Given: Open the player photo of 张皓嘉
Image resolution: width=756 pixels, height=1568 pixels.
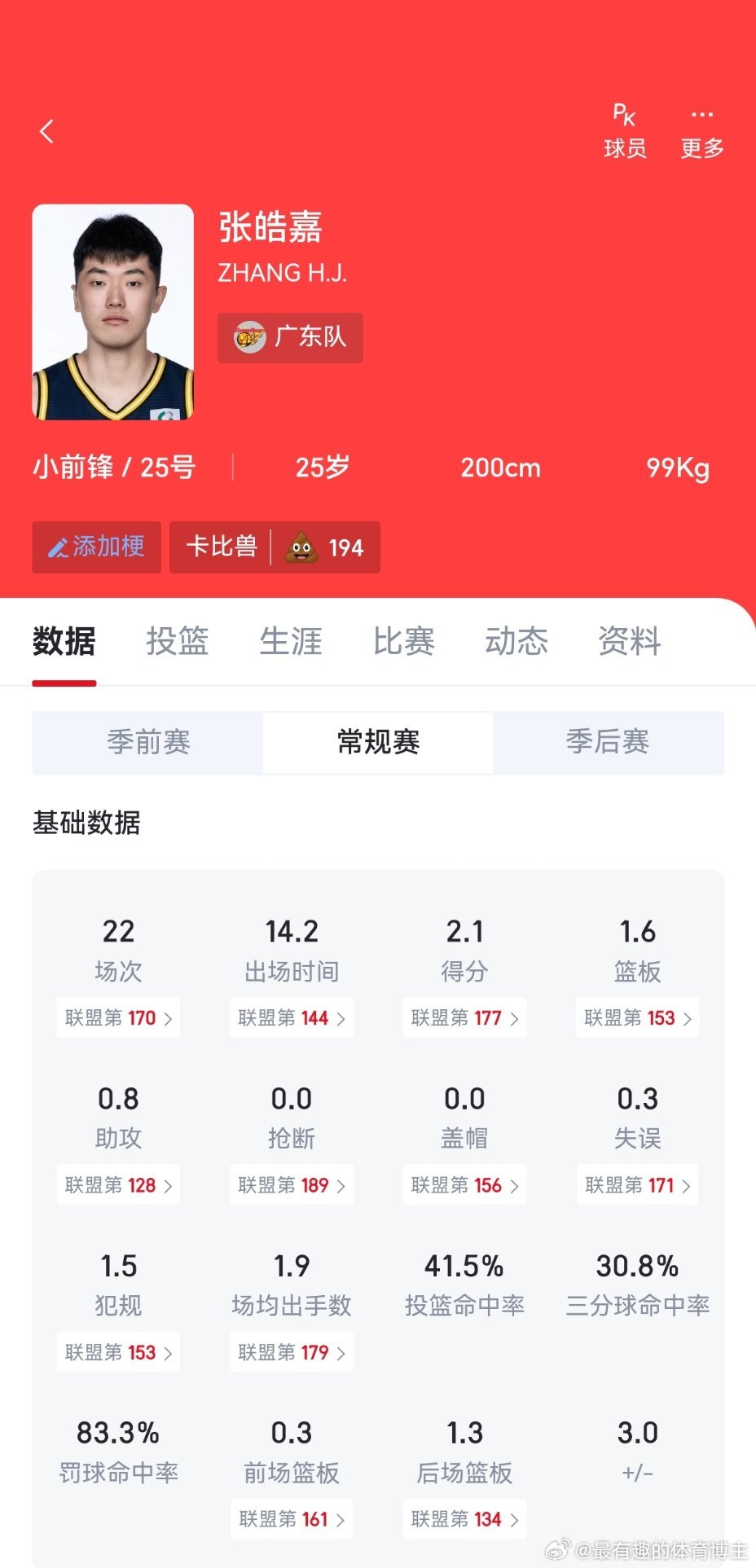Looking at the screenshot, I should (113, 314).
